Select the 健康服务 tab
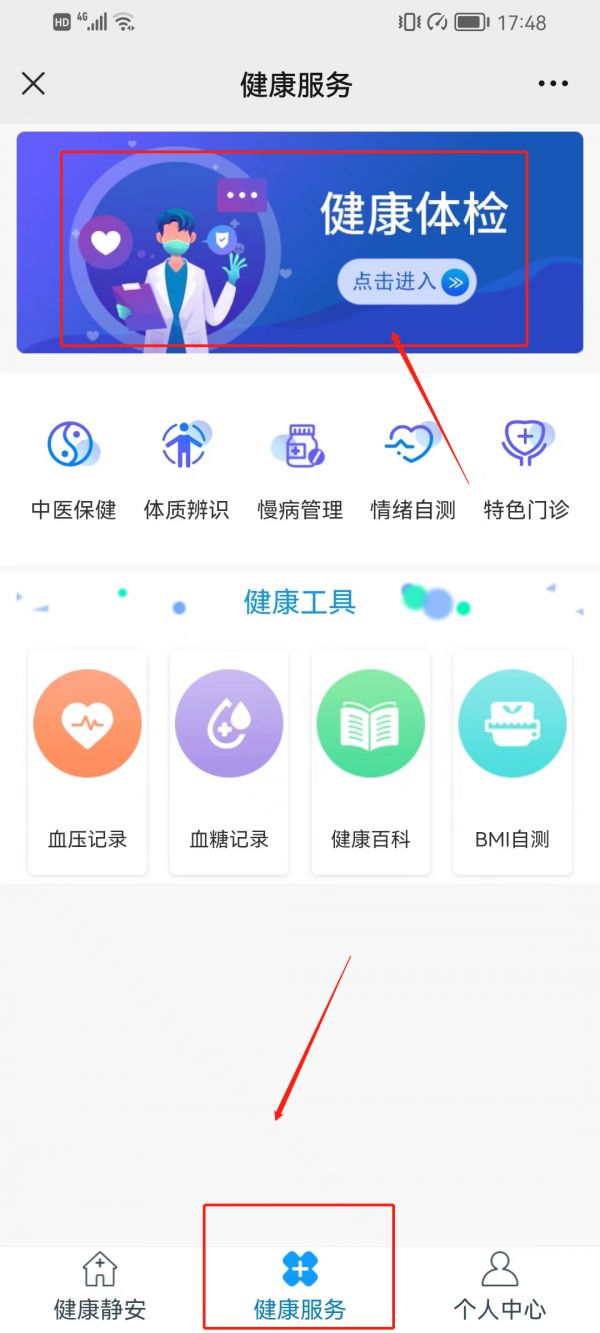Viewport: 600px width, 1333px height. (299, 1287)
